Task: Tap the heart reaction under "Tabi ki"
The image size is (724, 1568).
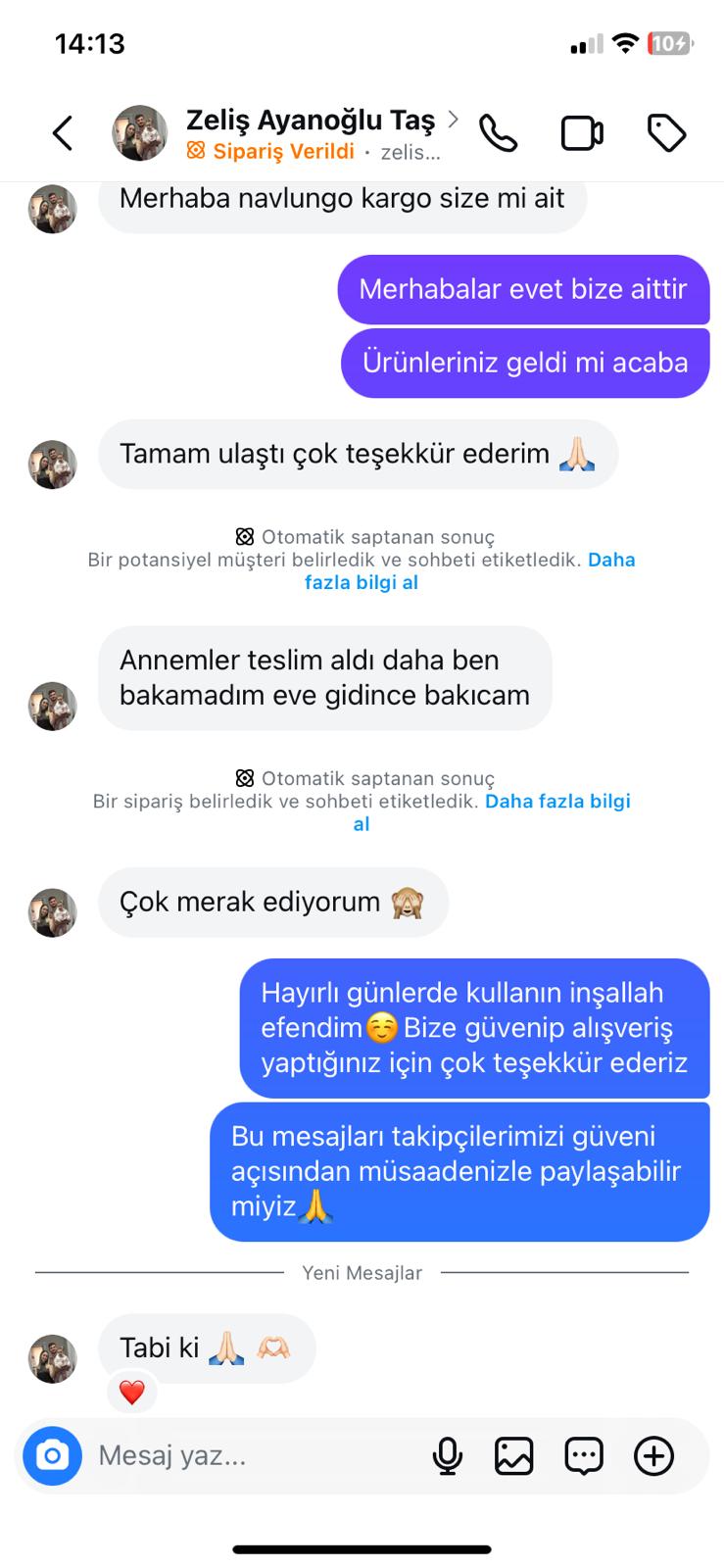Action: 131,1392
